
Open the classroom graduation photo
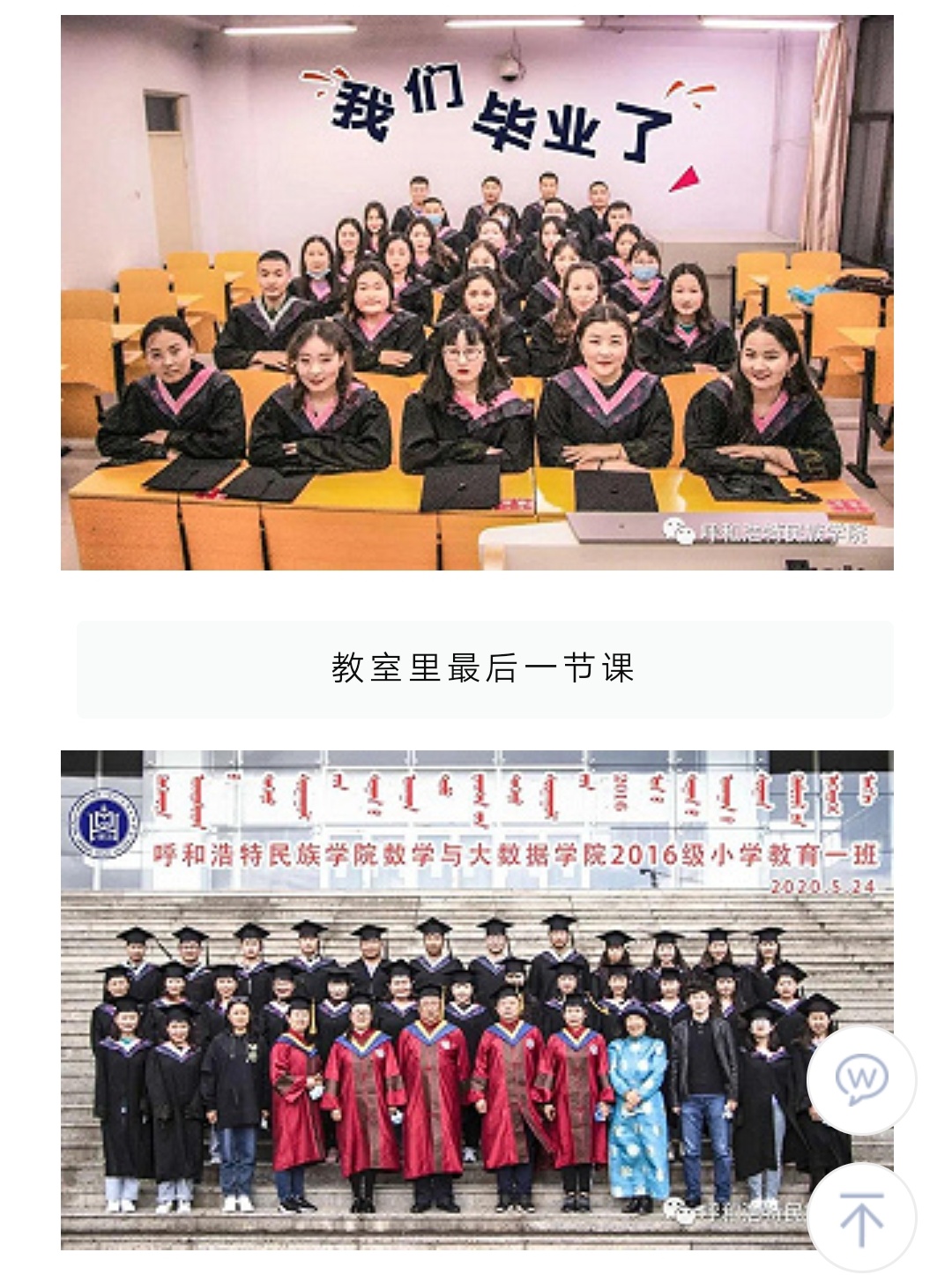pos(476,292)
